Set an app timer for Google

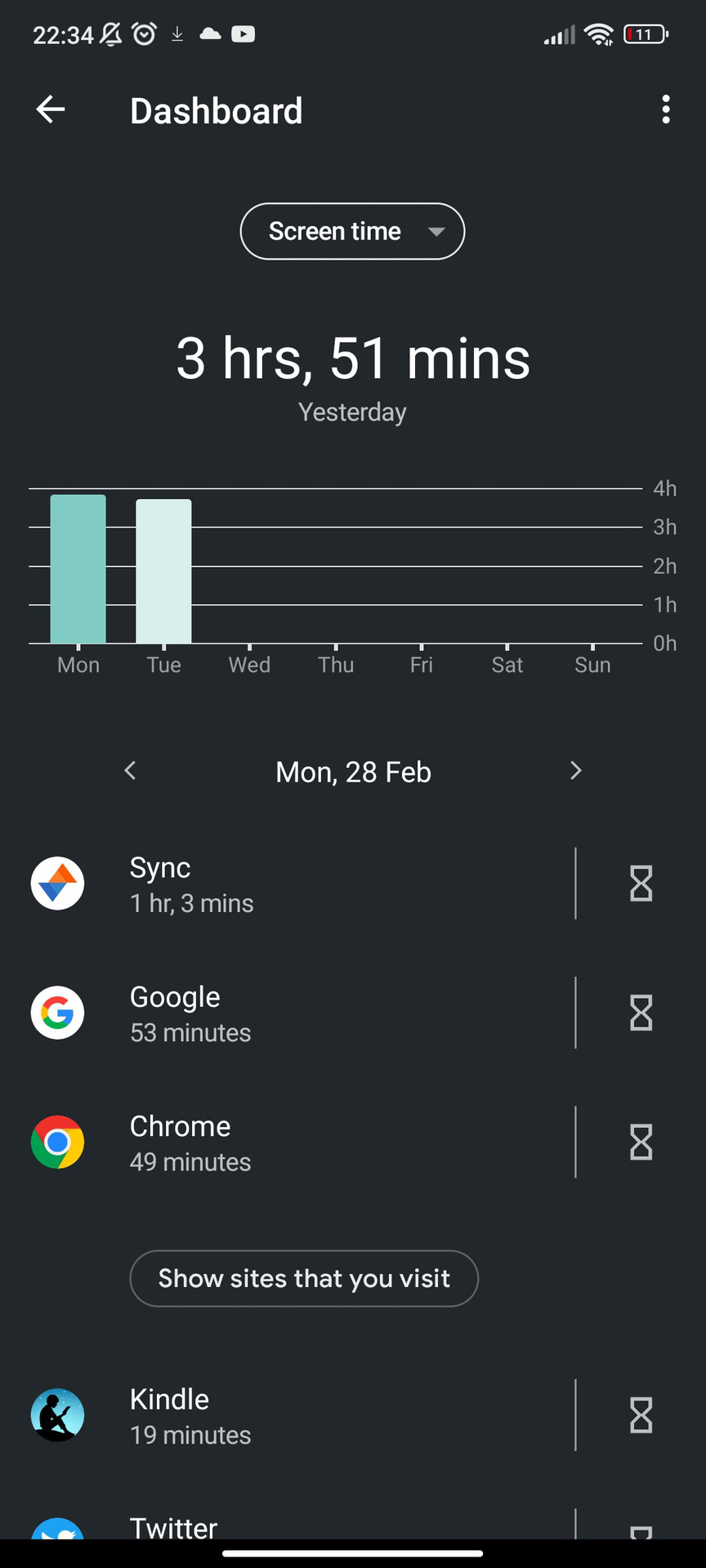click(x=641, y=1013)
